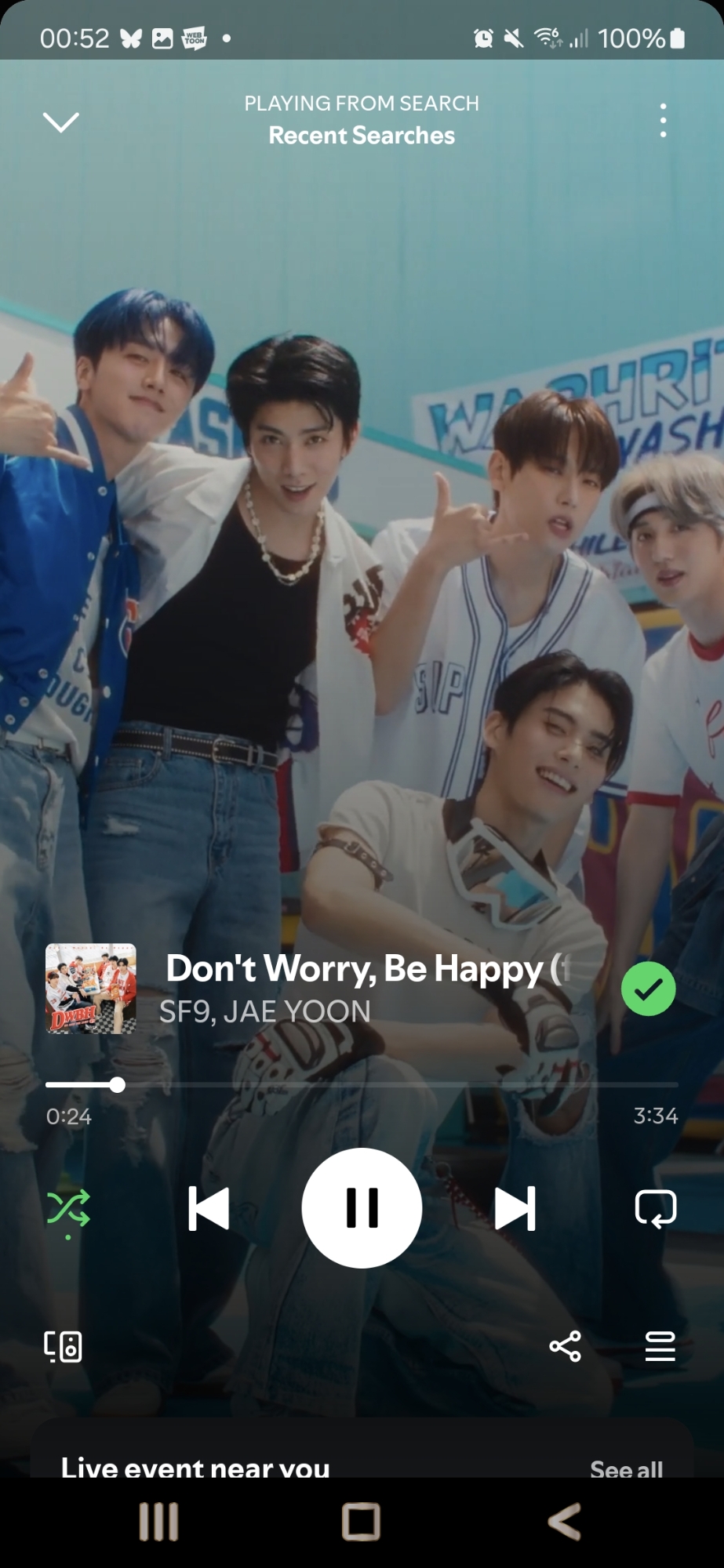Open the Don't Worry, Be Happy album art

tap(91, 989)
